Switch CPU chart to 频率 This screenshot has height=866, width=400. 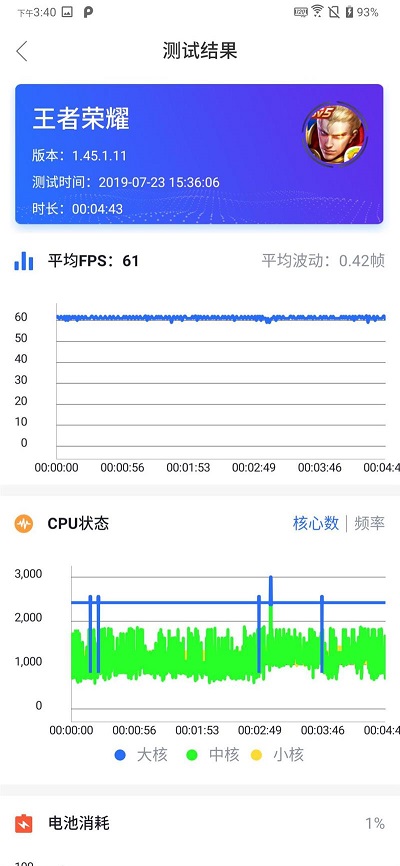pos(370,523)
